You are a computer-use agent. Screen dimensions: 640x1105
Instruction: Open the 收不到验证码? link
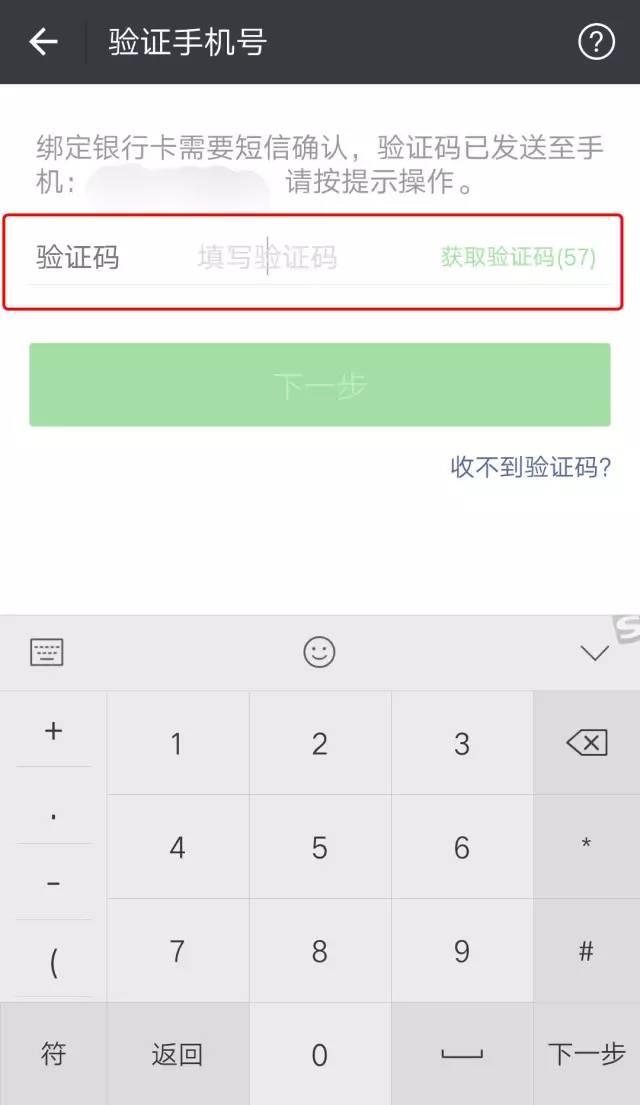click(531, 467)
